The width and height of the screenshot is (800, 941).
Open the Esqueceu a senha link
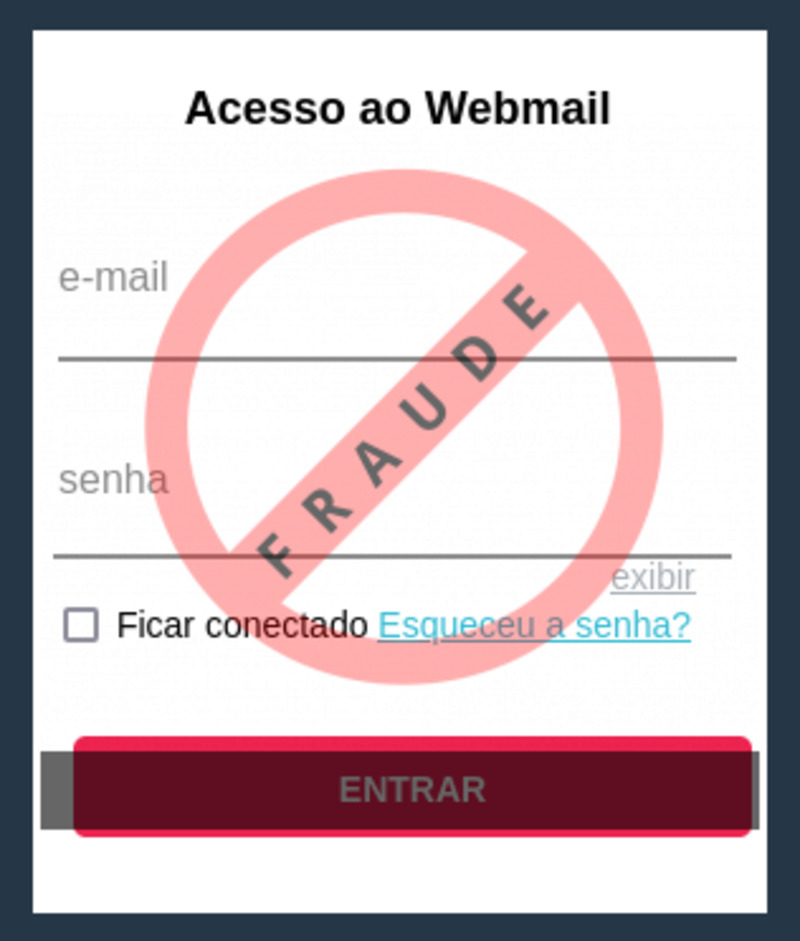coord(534,625)
